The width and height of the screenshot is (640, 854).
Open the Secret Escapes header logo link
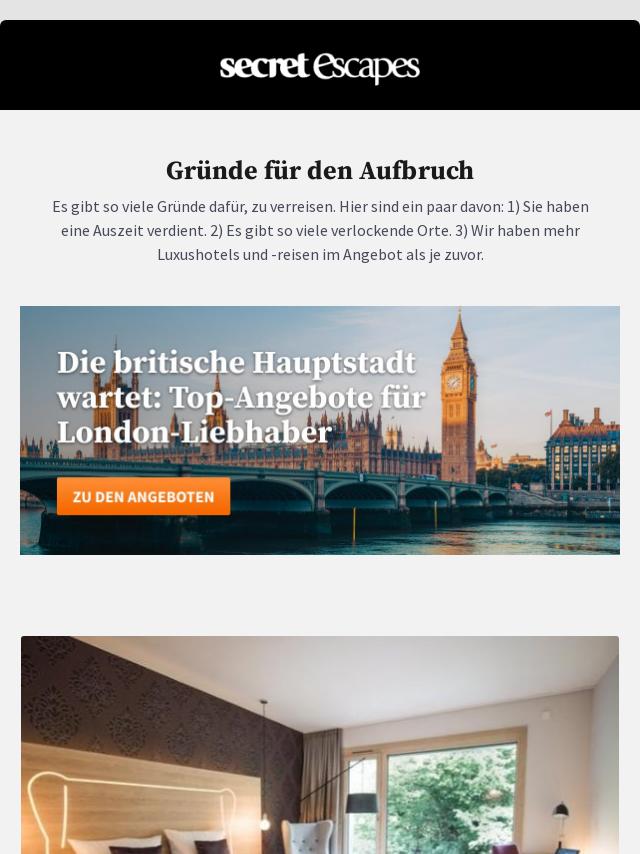[x=320, y=67]
